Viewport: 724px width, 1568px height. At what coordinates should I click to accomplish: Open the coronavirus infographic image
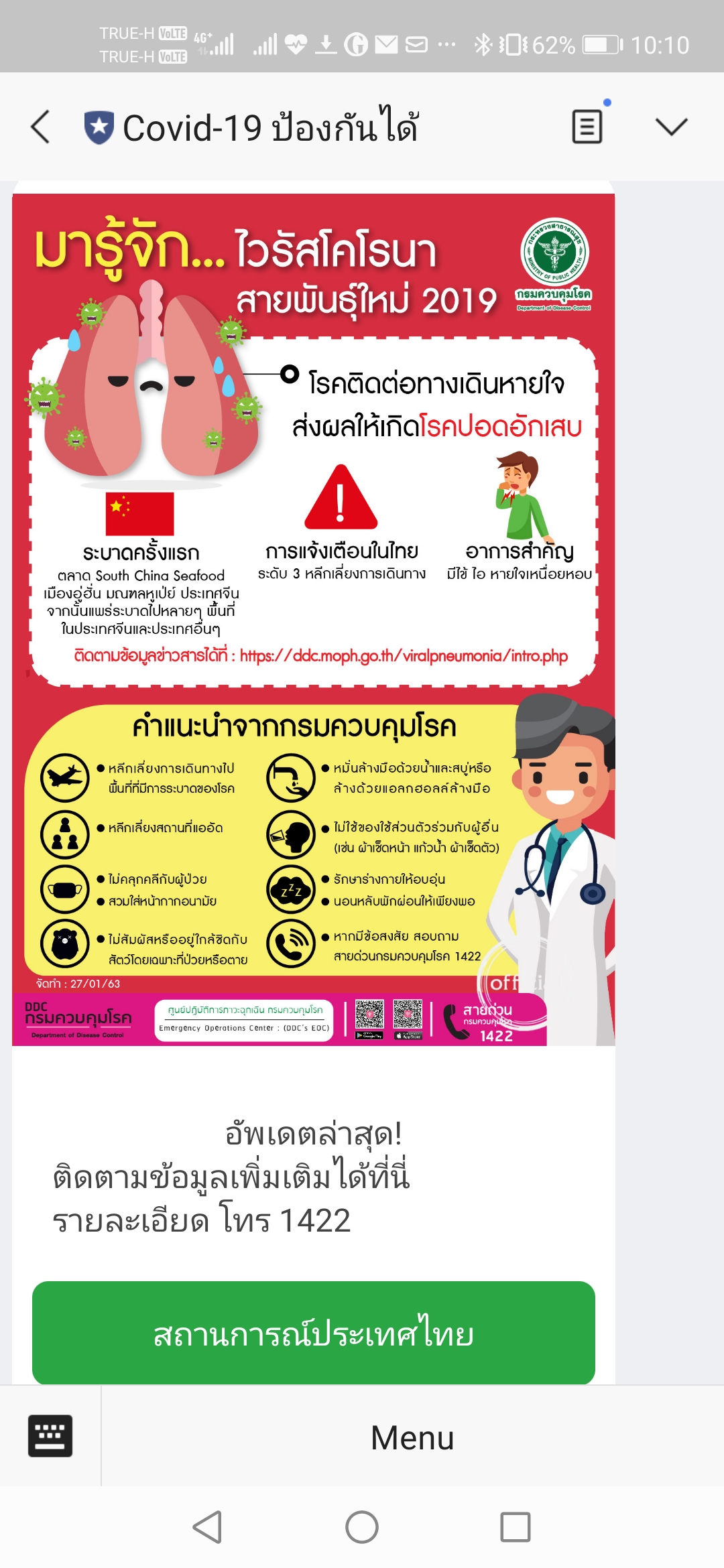pos(313,620)
